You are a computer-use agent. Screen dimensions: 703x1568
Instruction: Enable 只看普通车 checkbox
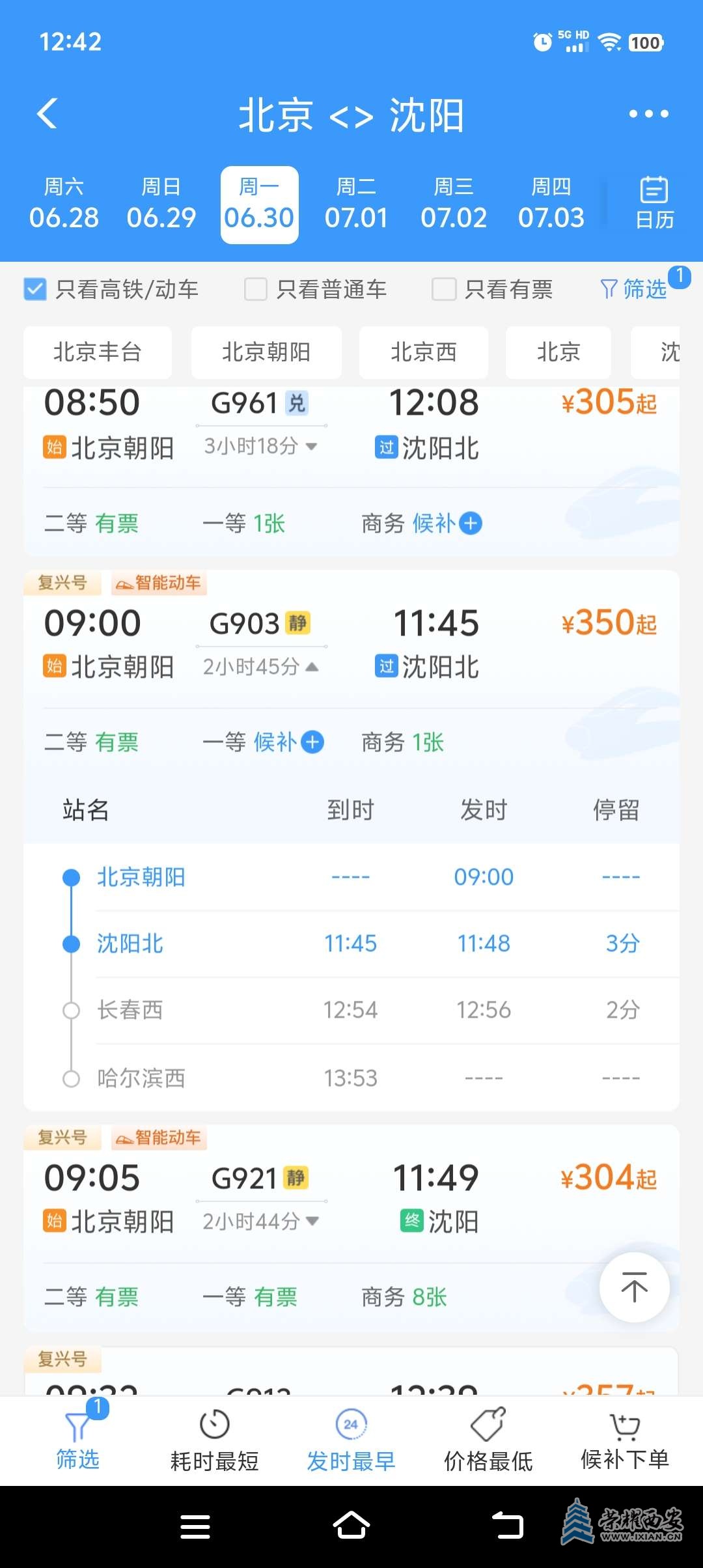[256, 289]
